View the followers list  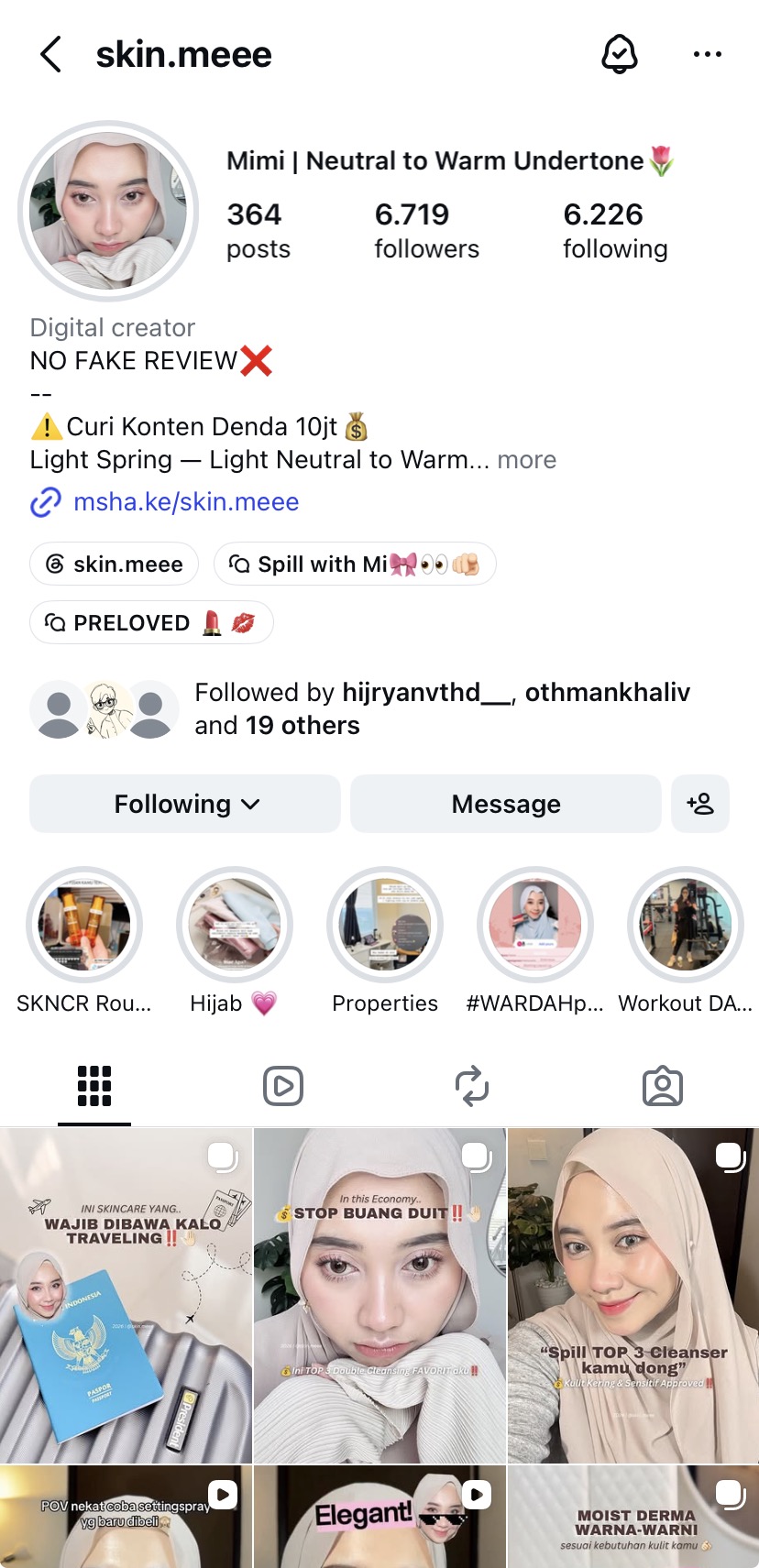click(426, 231)
